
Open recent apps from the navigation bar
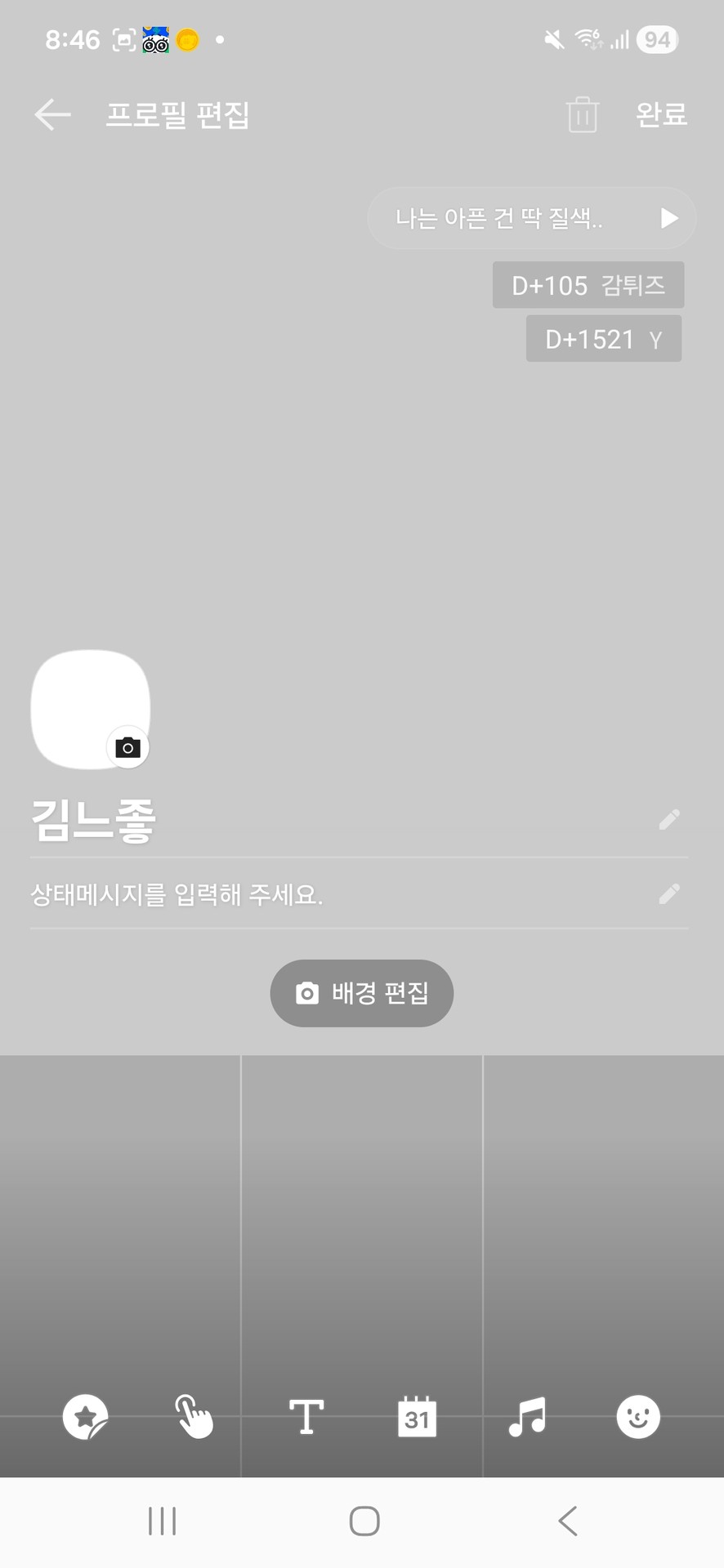pos(162,1521)
